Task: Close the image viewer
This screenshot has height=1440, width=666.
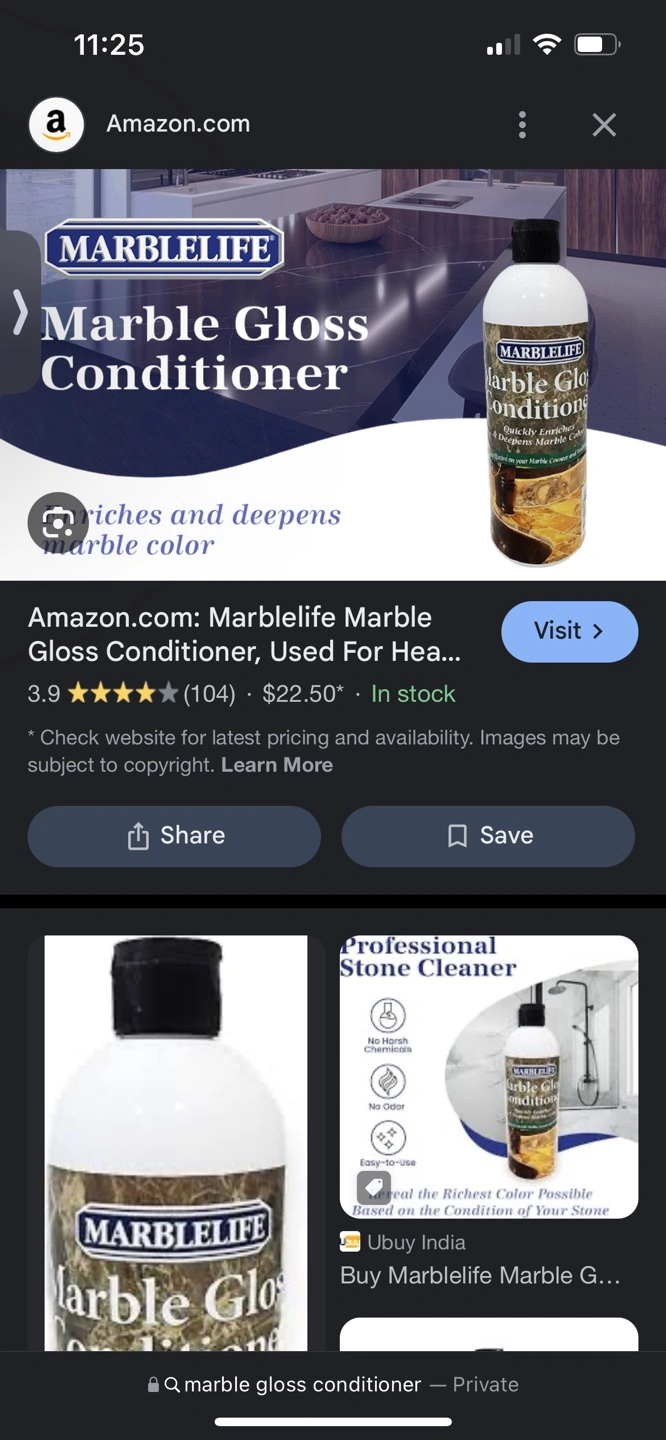Action: point(604,125)
